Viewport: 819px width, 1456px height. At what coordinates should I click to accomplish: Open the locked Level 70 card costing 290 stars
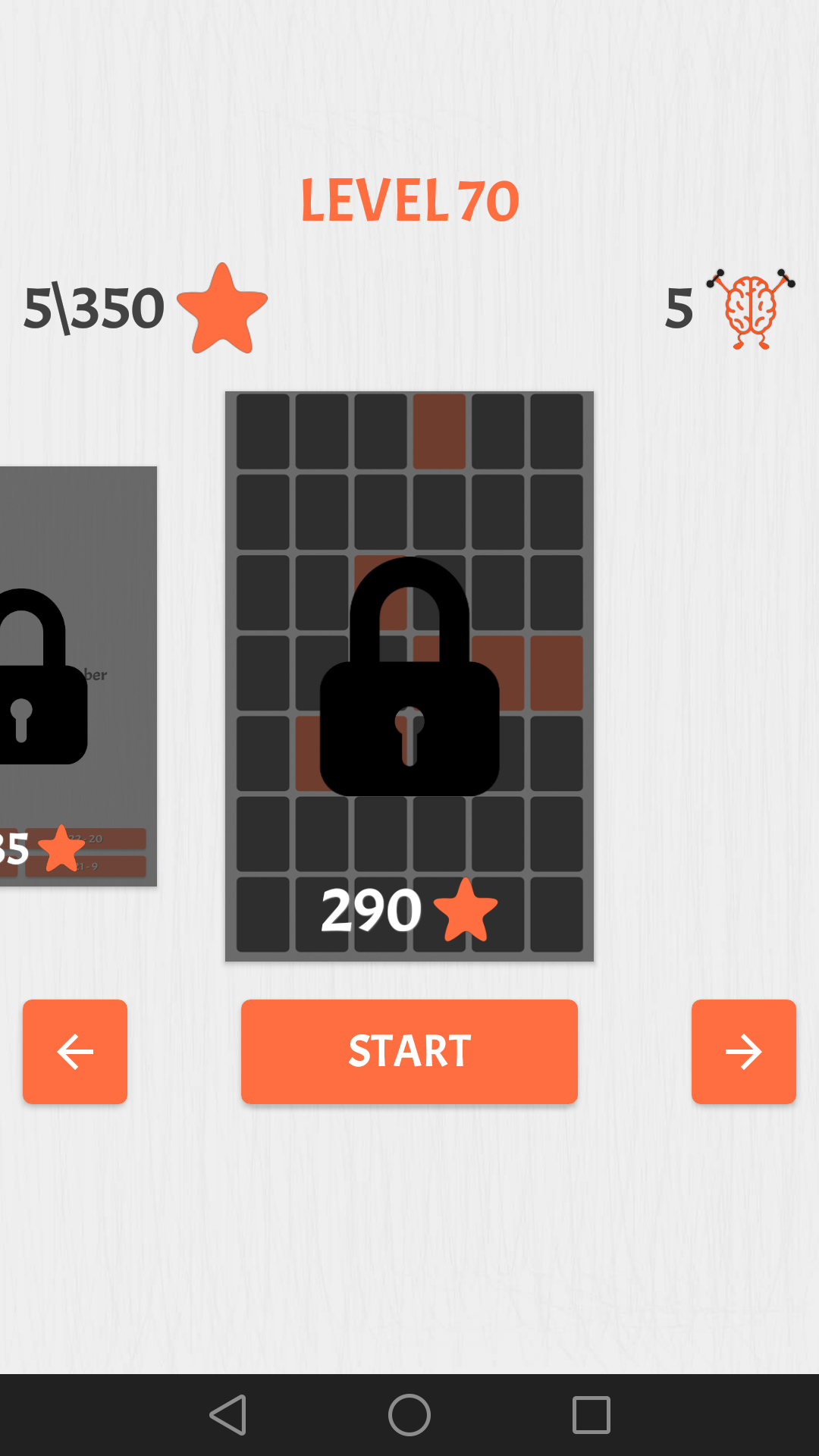(409, 676)
